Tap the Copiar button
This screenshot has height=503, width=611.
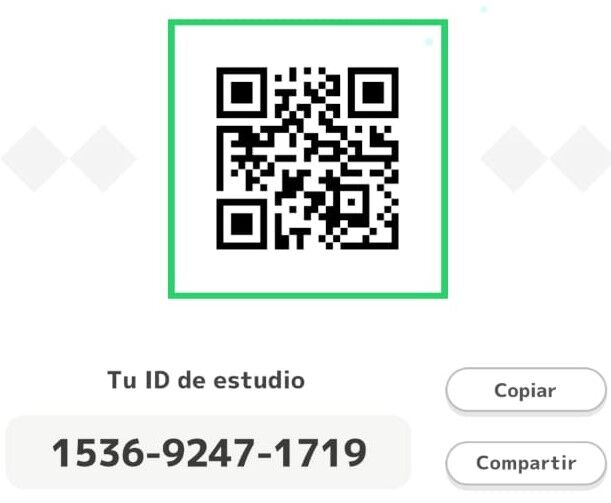[525, 390]
